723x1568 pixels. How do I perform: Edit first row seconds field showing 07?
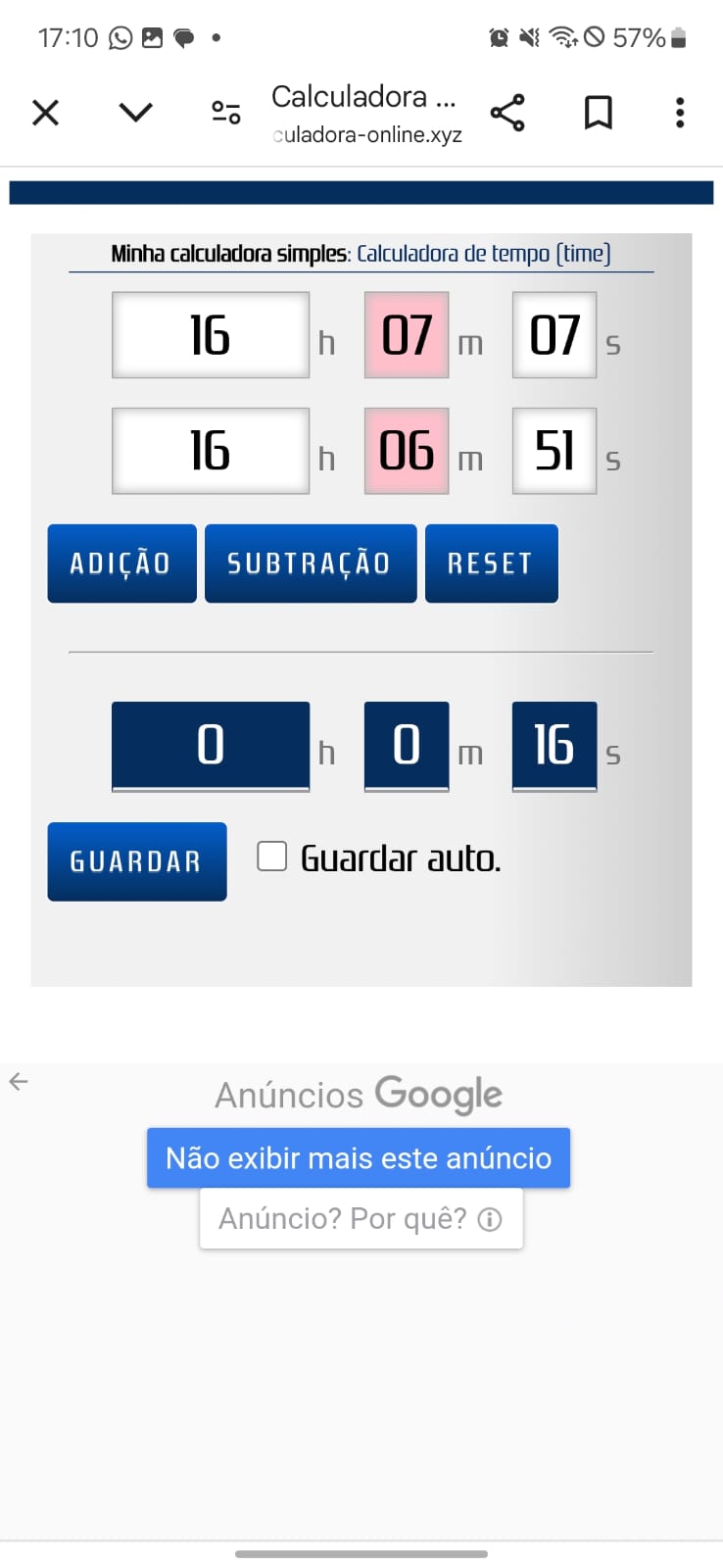(554, 335)
